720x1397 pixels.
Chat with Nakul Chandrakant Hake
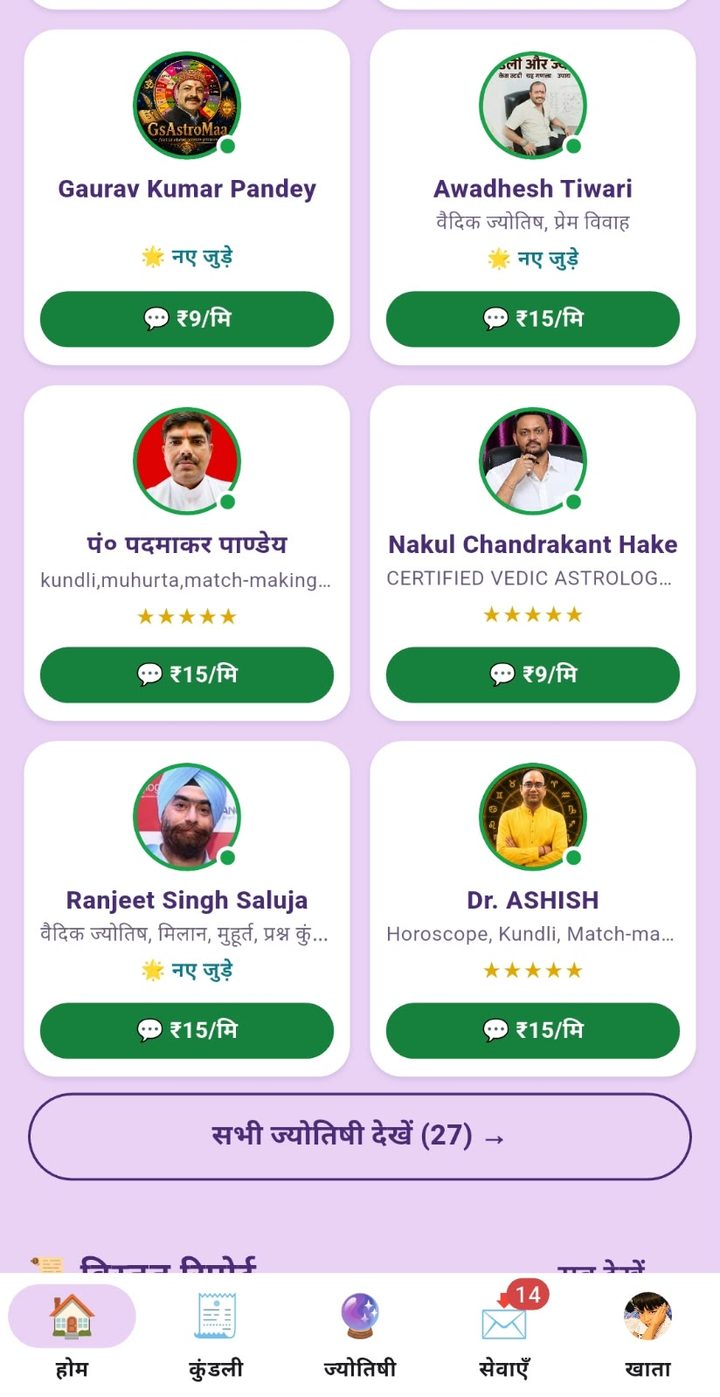tap(533, 675)
